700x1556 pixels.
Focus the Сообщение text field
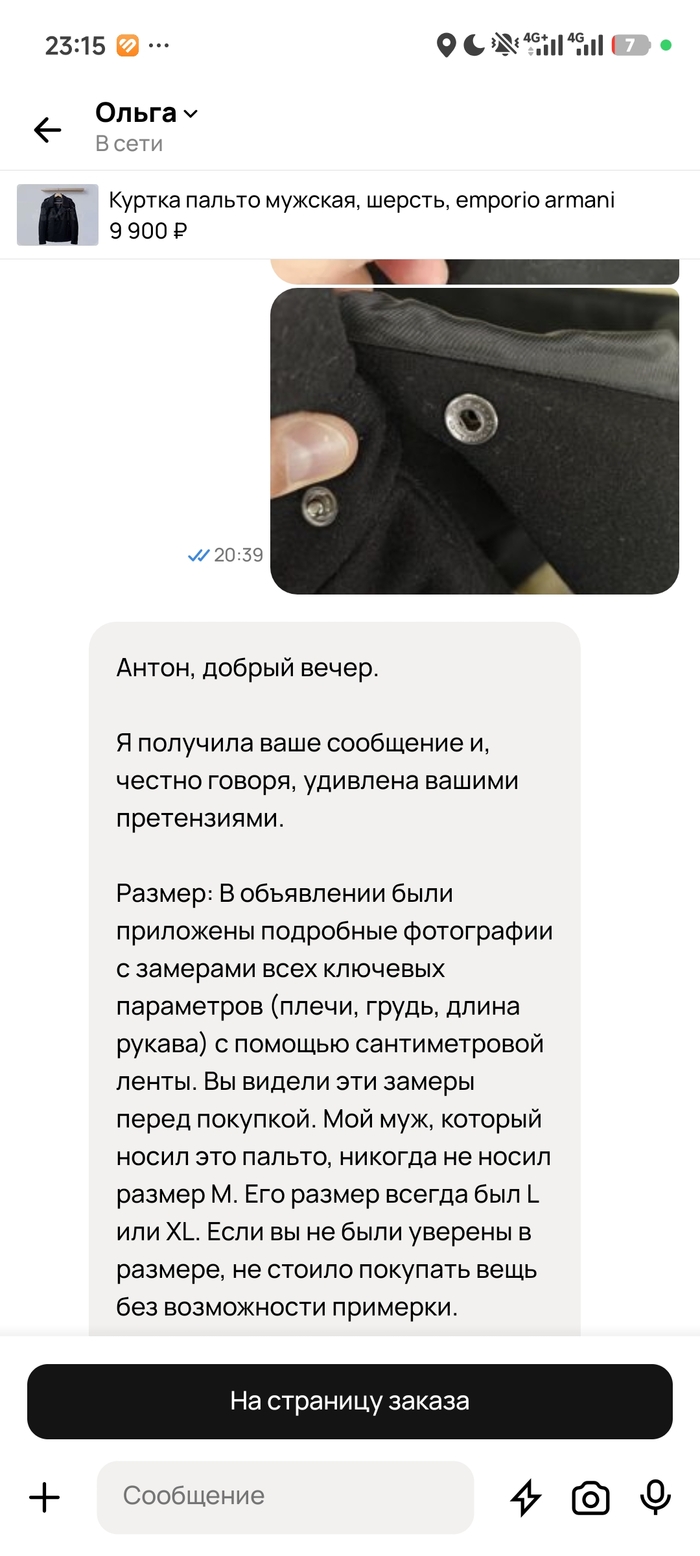coord(285,1497)
